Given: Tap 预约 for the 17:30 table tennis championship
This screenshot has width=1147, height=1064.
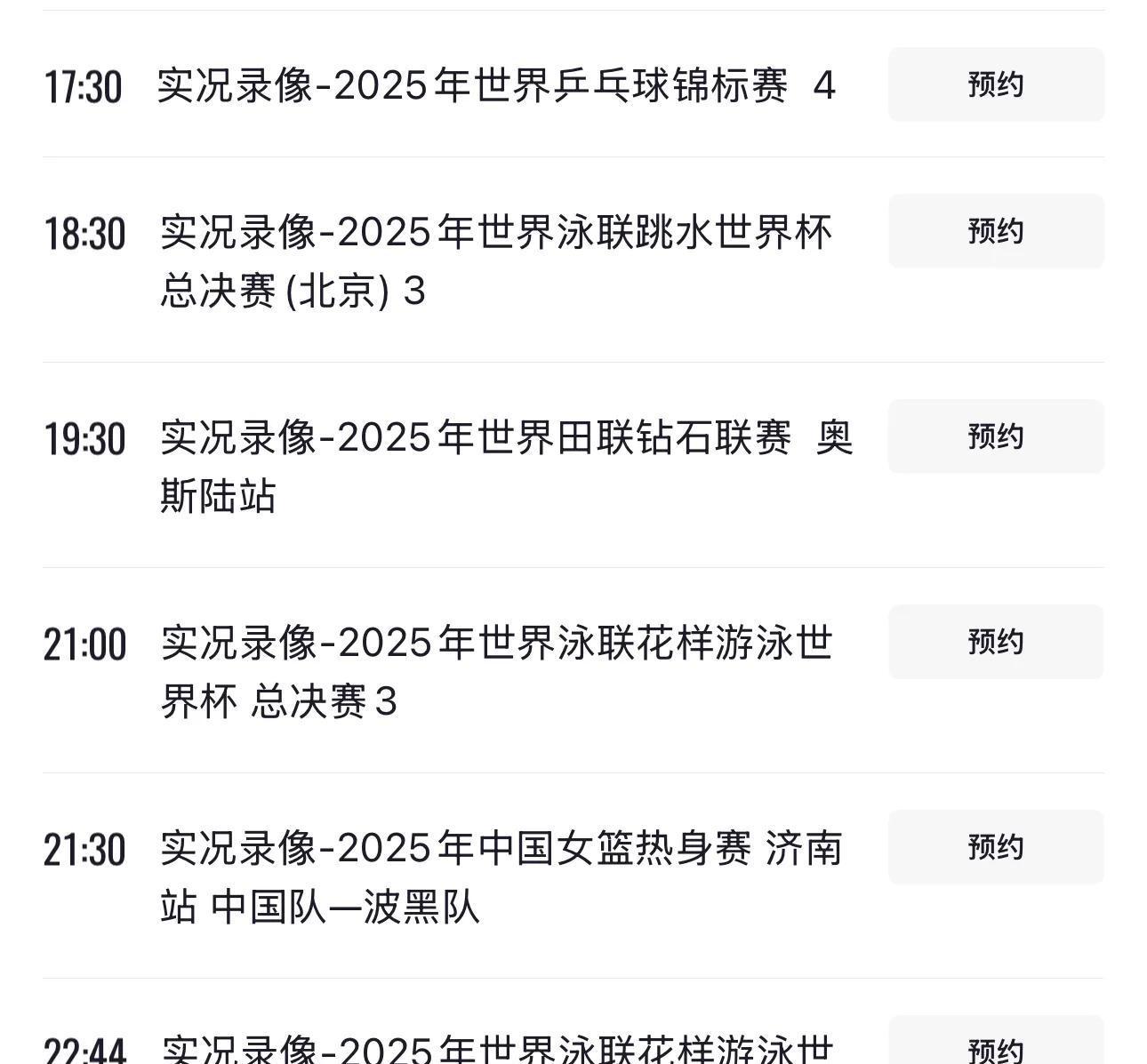Looking at the screenshot, I should click(x=996, y=84).
